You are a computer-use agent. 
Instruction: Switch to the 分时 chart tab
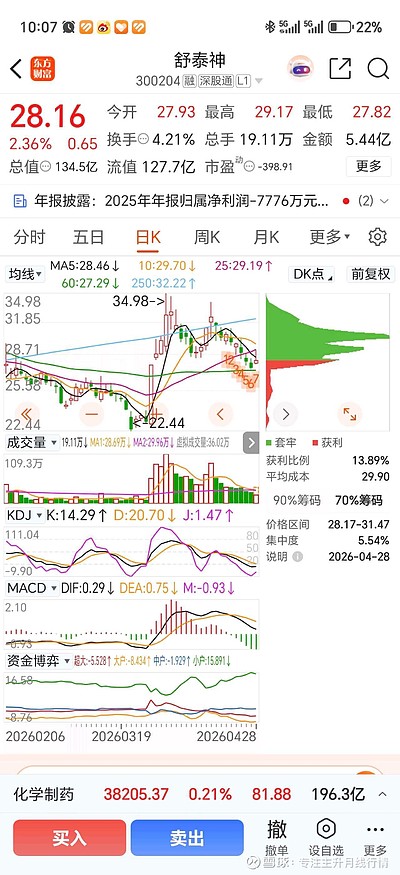(29, 237)
